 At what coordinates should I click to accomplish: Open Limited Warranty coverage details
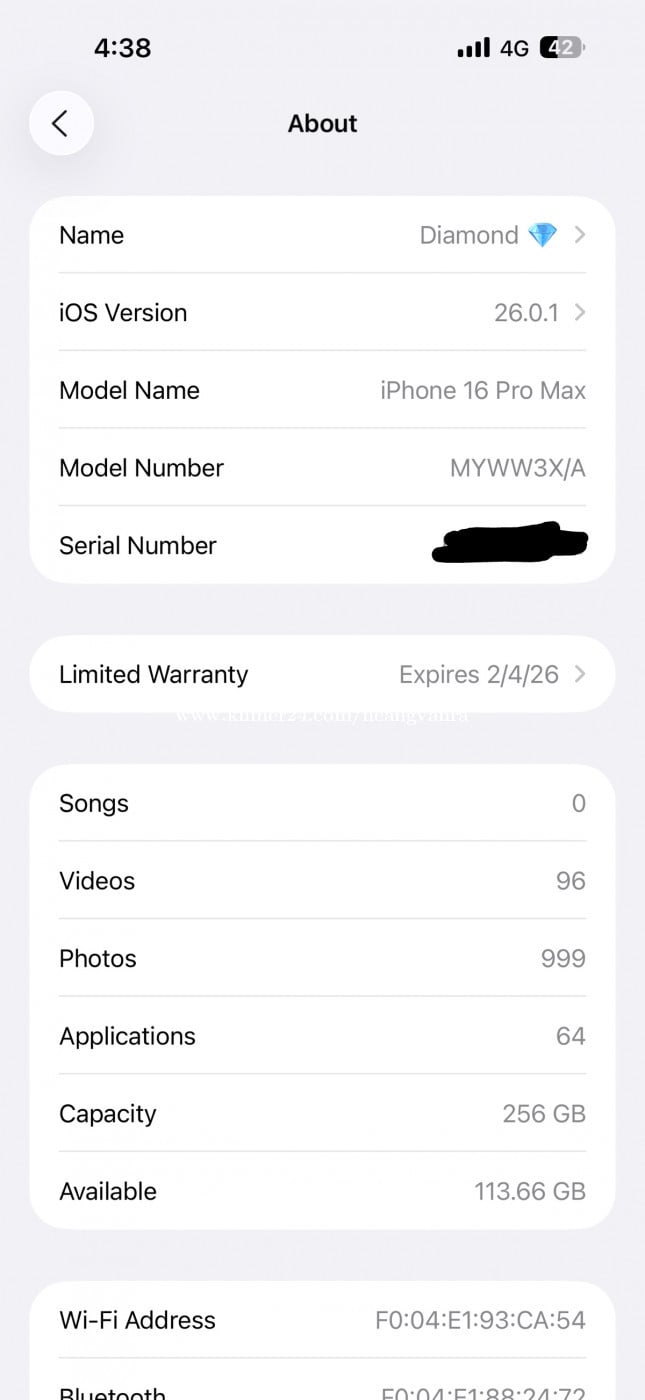coord(322,674)
